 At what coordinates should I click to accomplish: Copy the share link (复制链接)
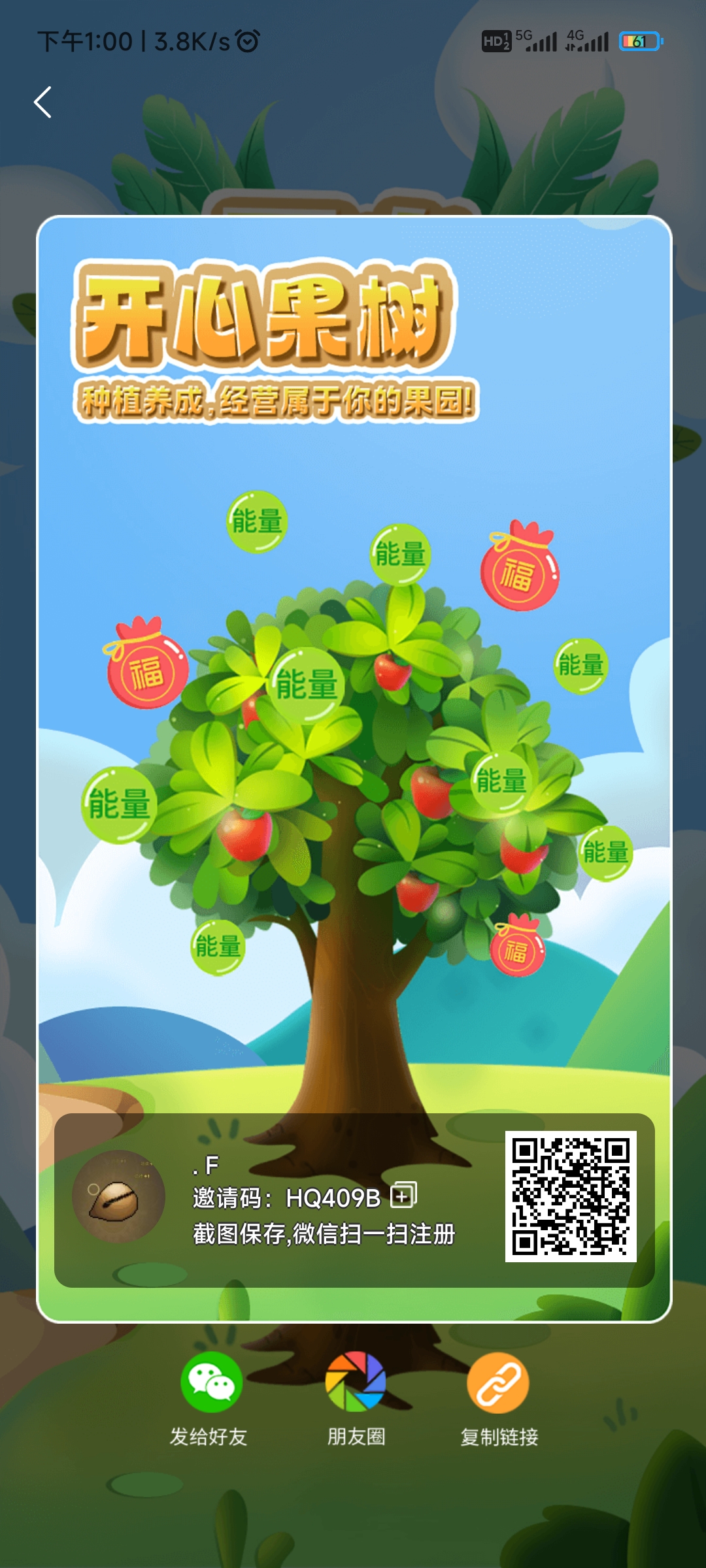(x=498, y=1384)
